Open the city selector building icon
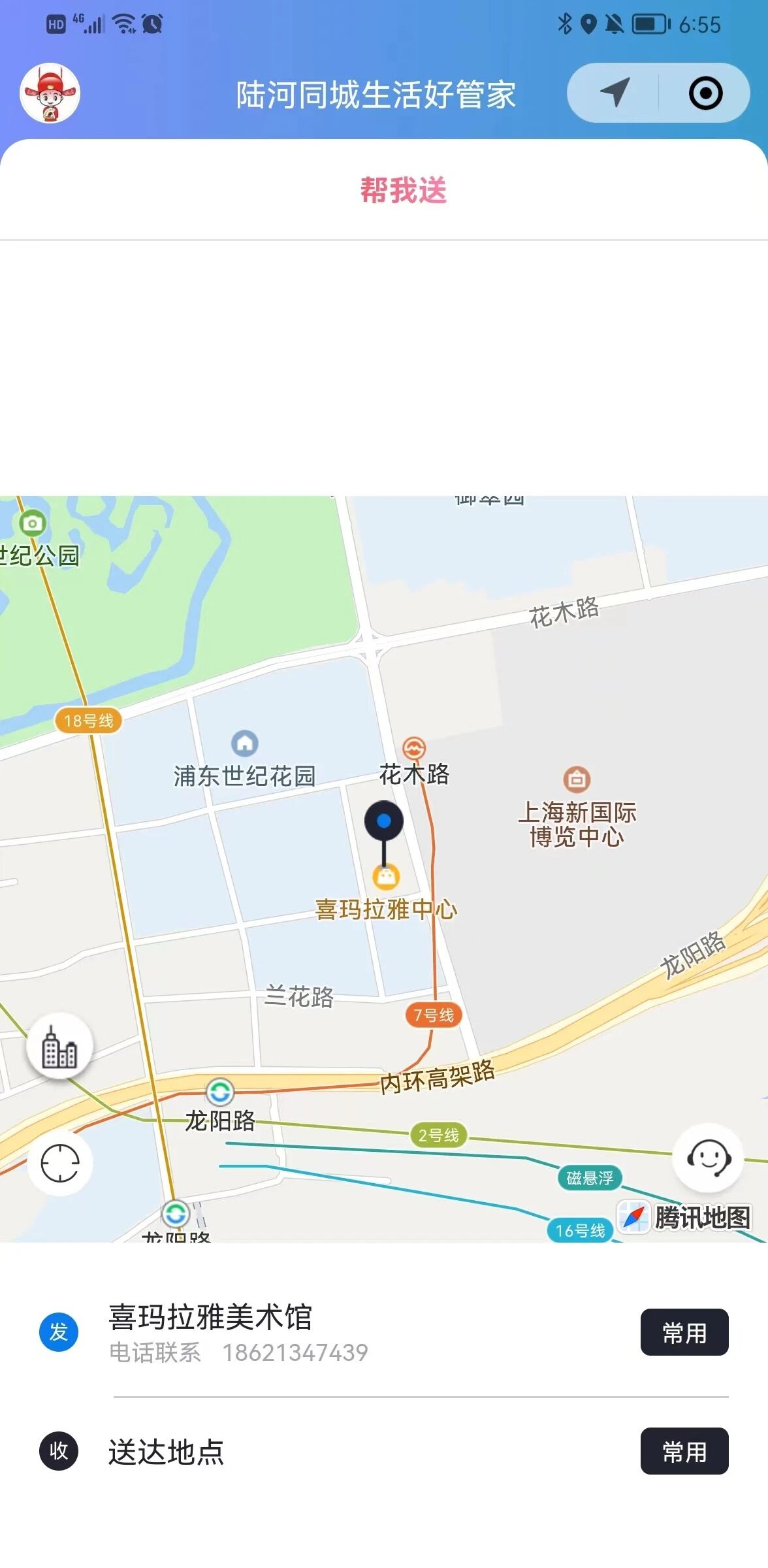Screen dimensions: 768x1568 coord(59,1047)
